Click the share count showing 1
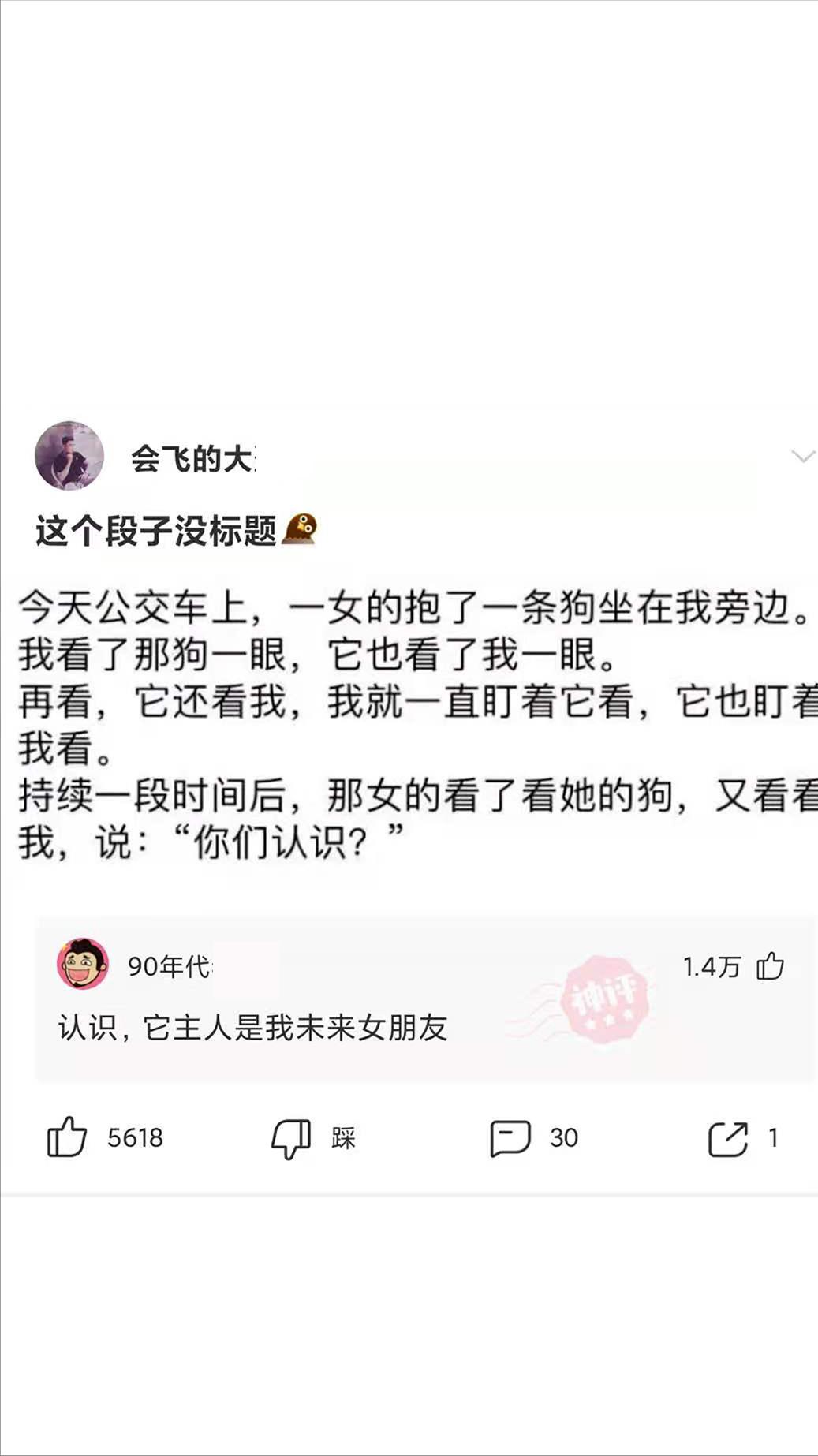The height and width of the screenshot is (1456, 818). 772,1137
